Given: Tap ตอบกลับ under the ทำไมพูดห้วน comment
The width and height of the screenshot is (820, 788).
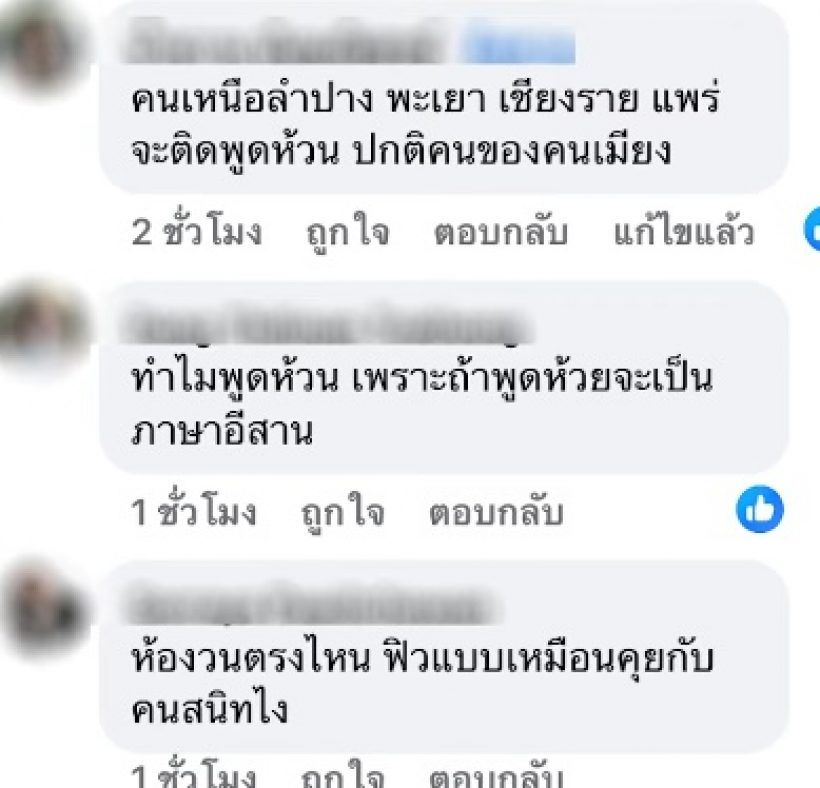Looking at the screenshot, I should [x=496, y=512].
